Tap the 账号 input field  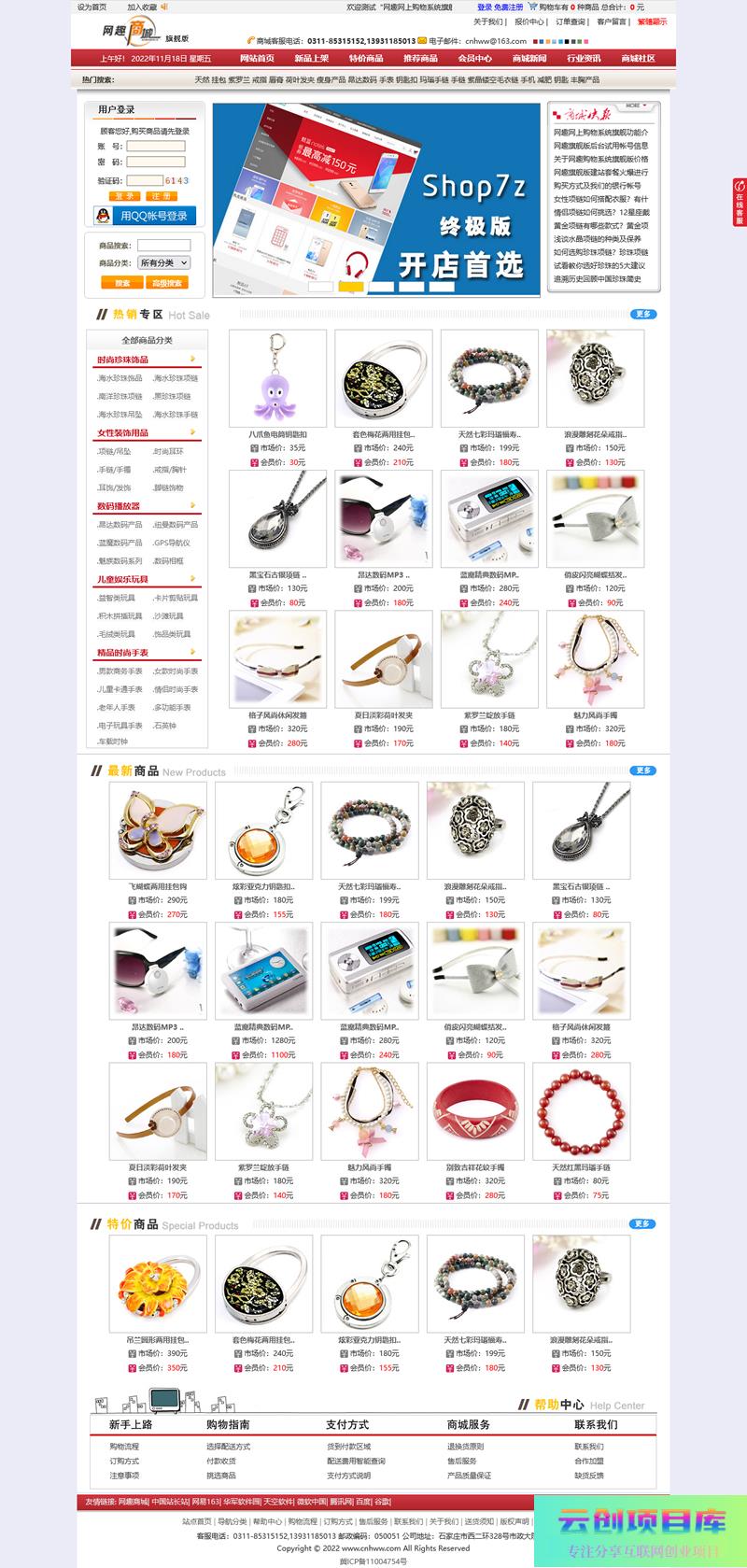point(156,146)
